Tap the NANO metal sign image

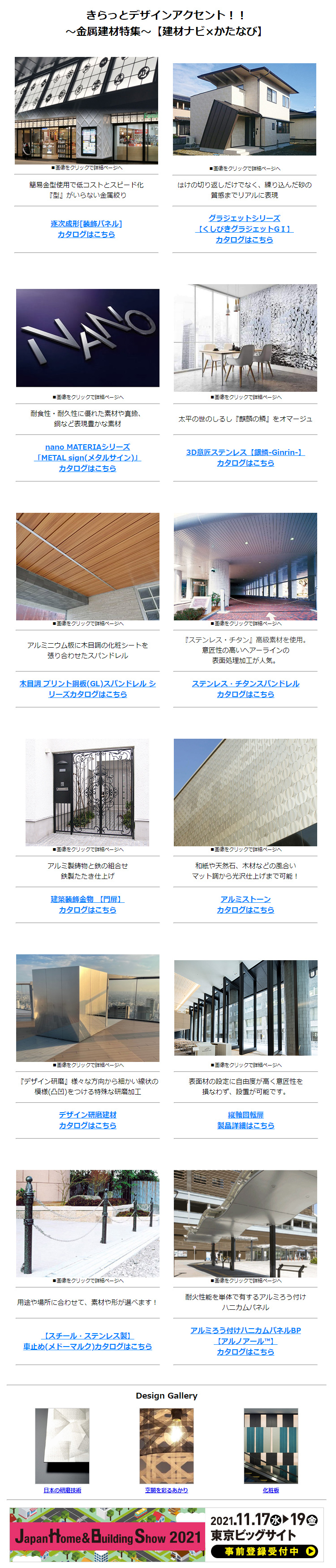click(x=88, y=337)
